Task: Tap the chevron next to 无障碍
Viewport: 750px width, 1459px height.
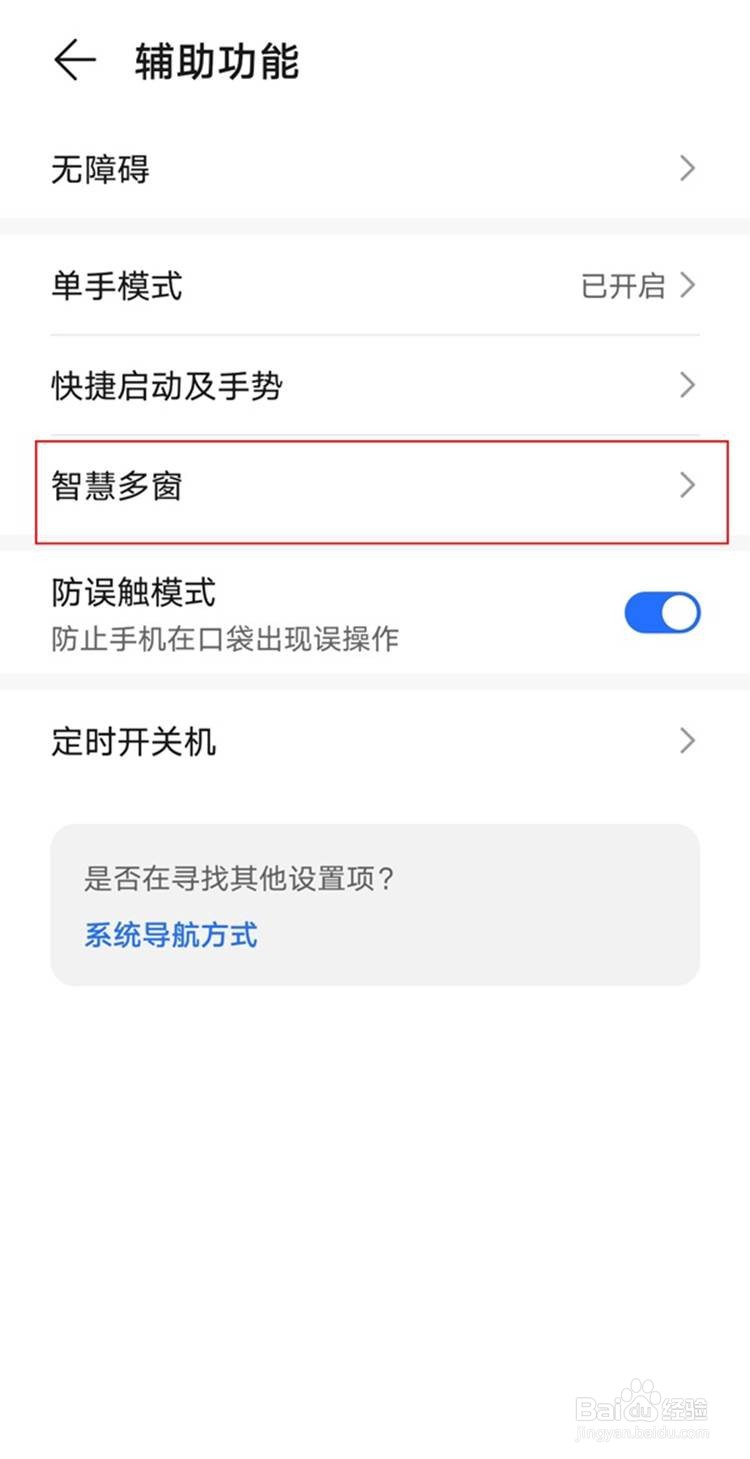Action: click(x=687, y=169)
